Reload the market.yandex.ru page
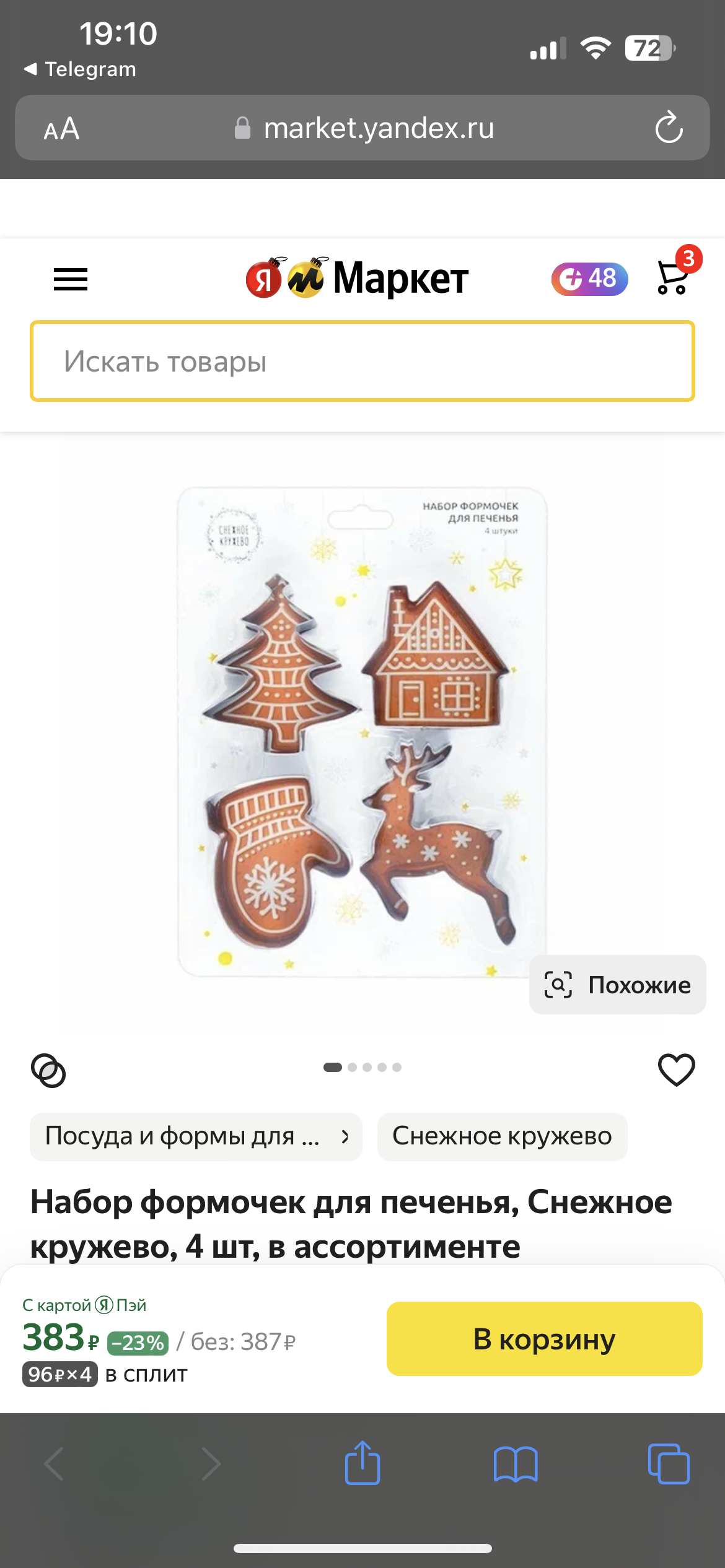Image resolution: width=725 pixels, height=1568 pixels. 669,128
